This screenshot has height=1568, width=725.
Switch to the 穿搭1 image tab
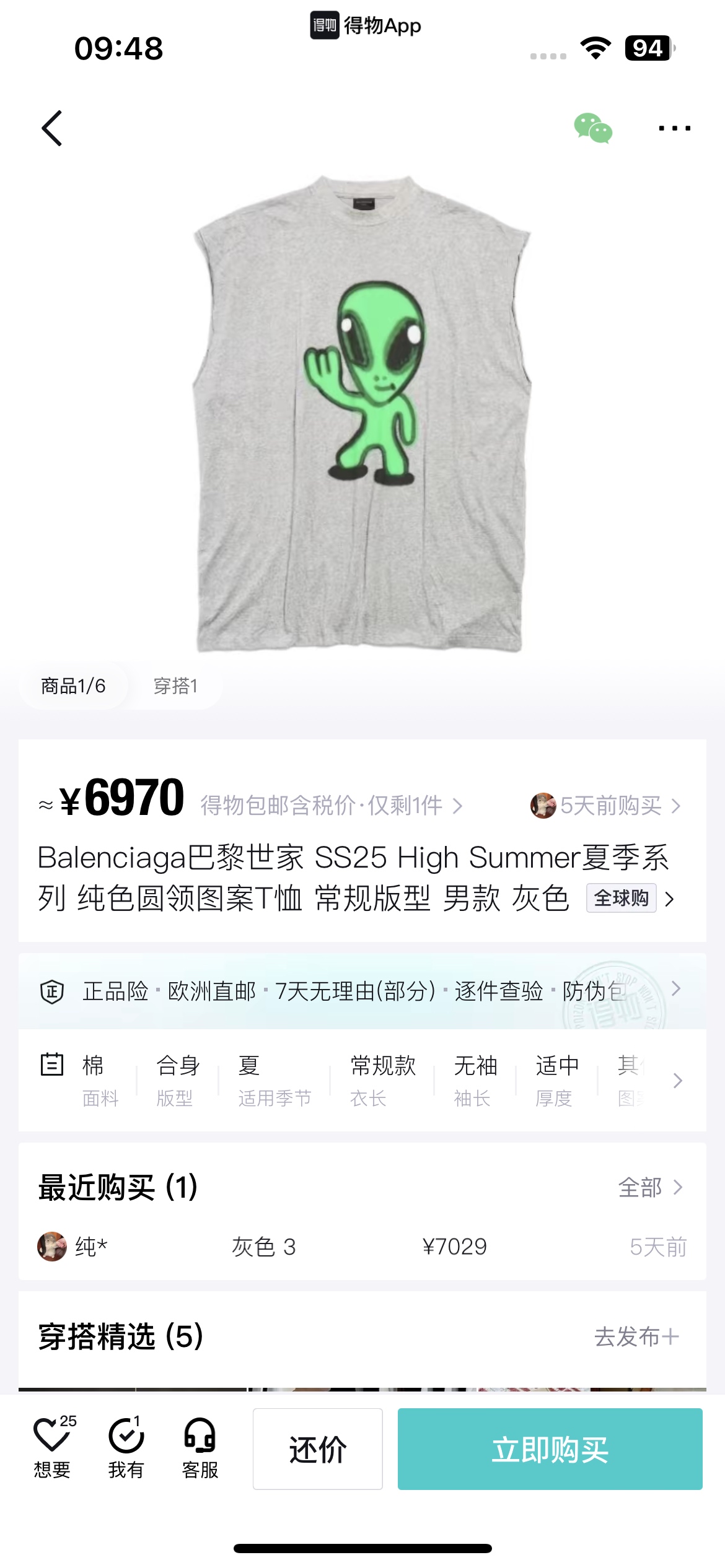point(175,686)
